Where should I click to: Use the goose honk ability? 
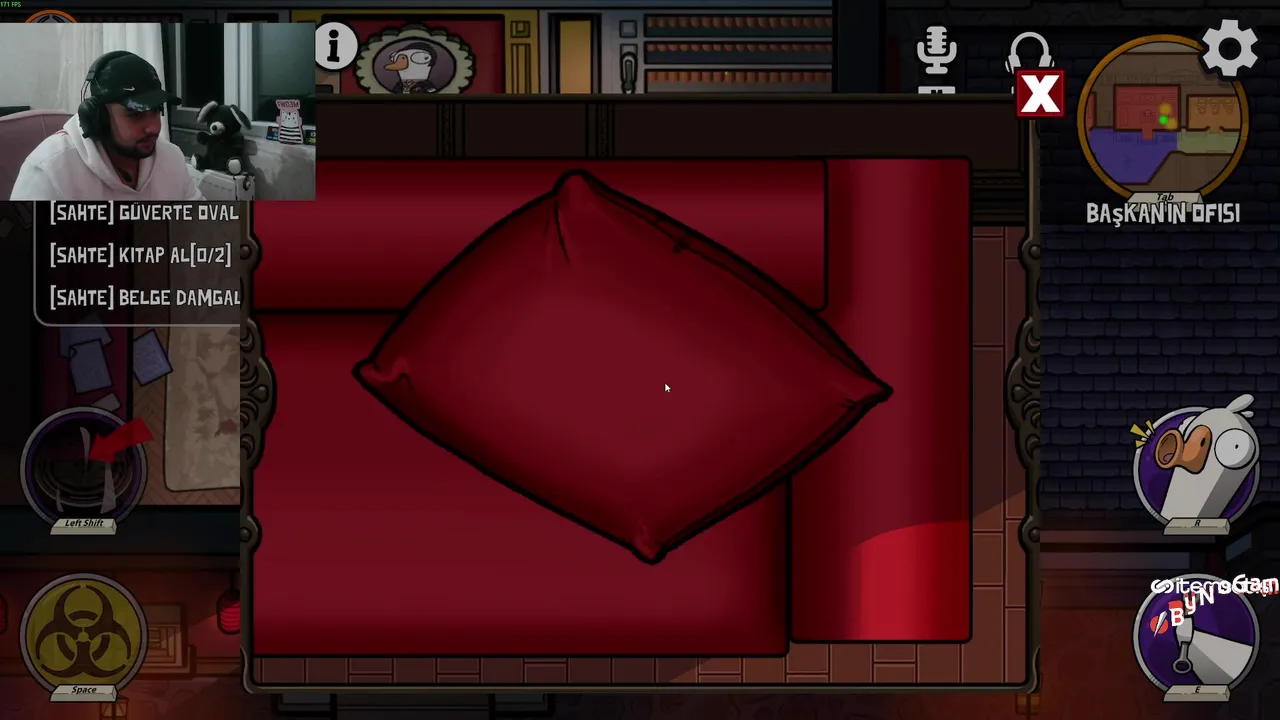[1196, 464]
